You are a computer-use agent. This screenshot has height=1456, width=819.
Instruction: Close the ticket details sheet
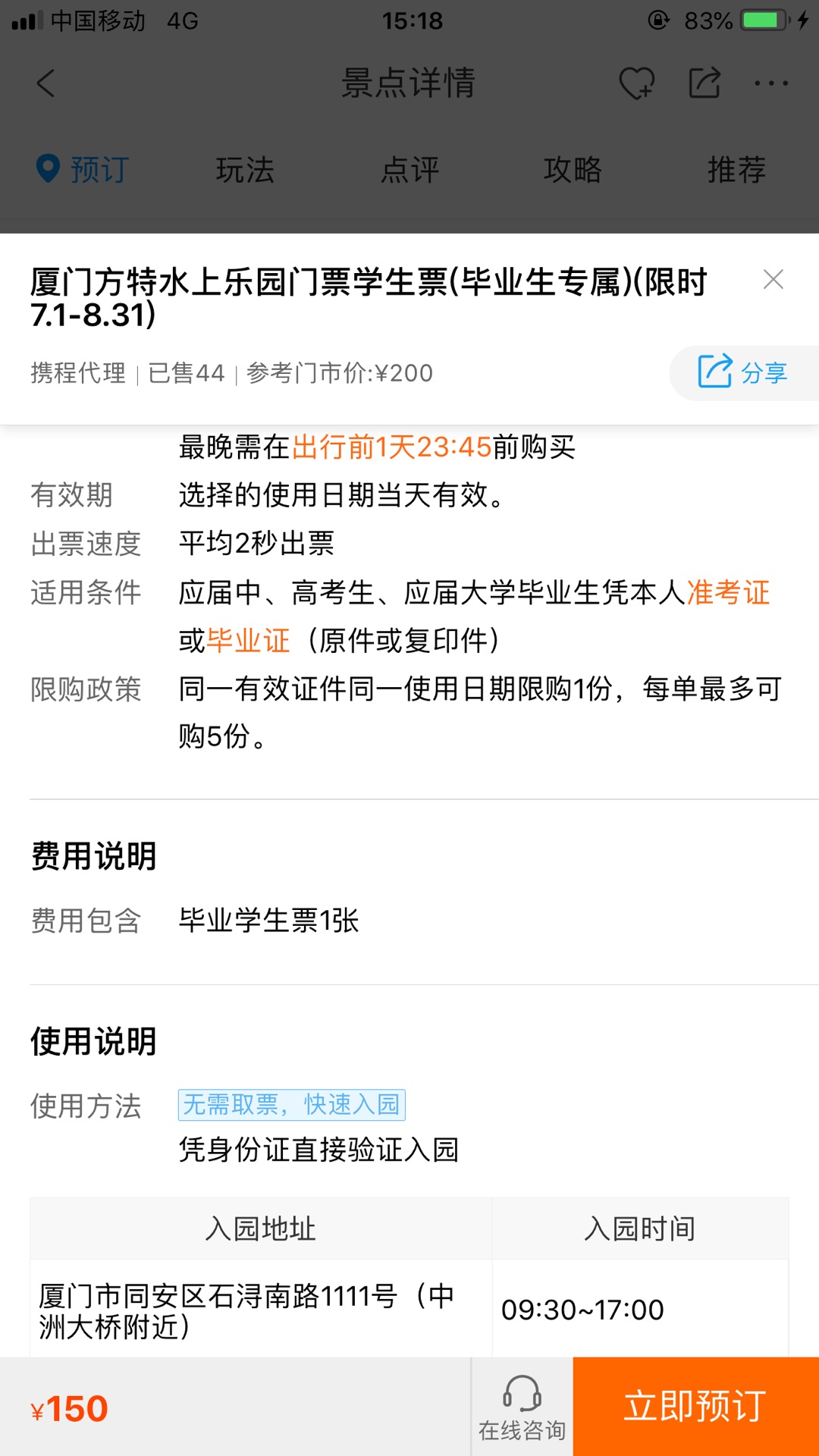tap(773, 280)
